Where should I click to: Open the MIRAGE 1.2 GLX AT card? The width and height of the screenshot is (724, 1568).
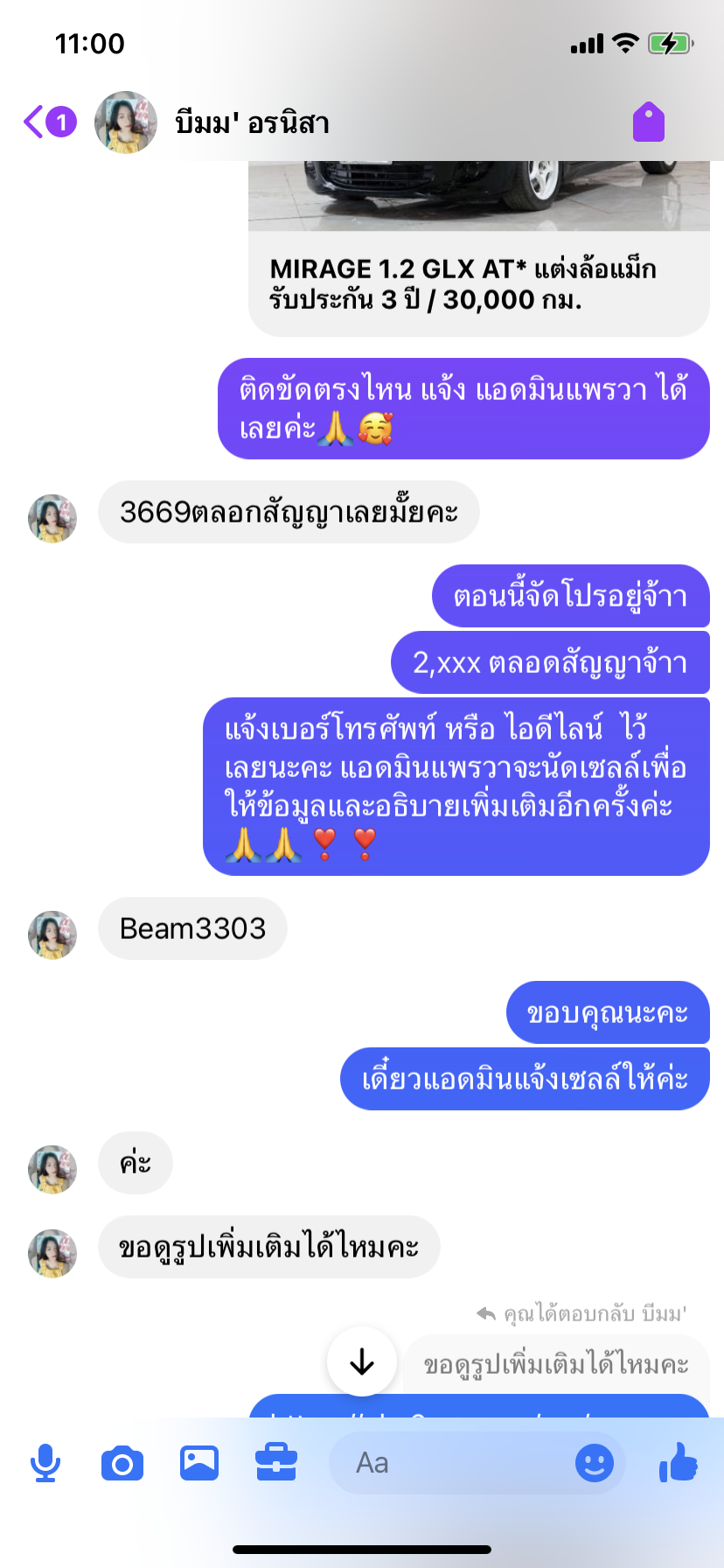(x=478, y=282)
